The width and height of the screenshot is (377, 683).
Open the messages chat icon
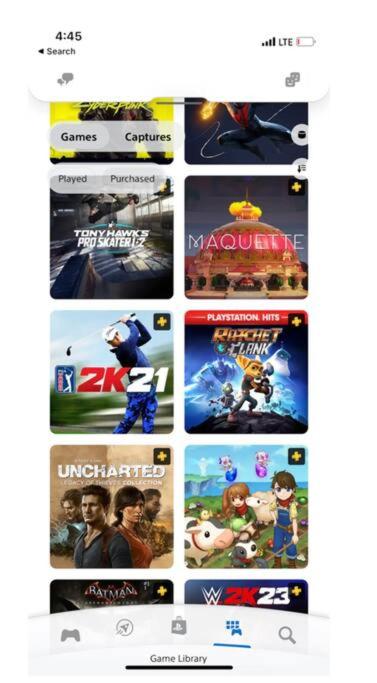65,80
